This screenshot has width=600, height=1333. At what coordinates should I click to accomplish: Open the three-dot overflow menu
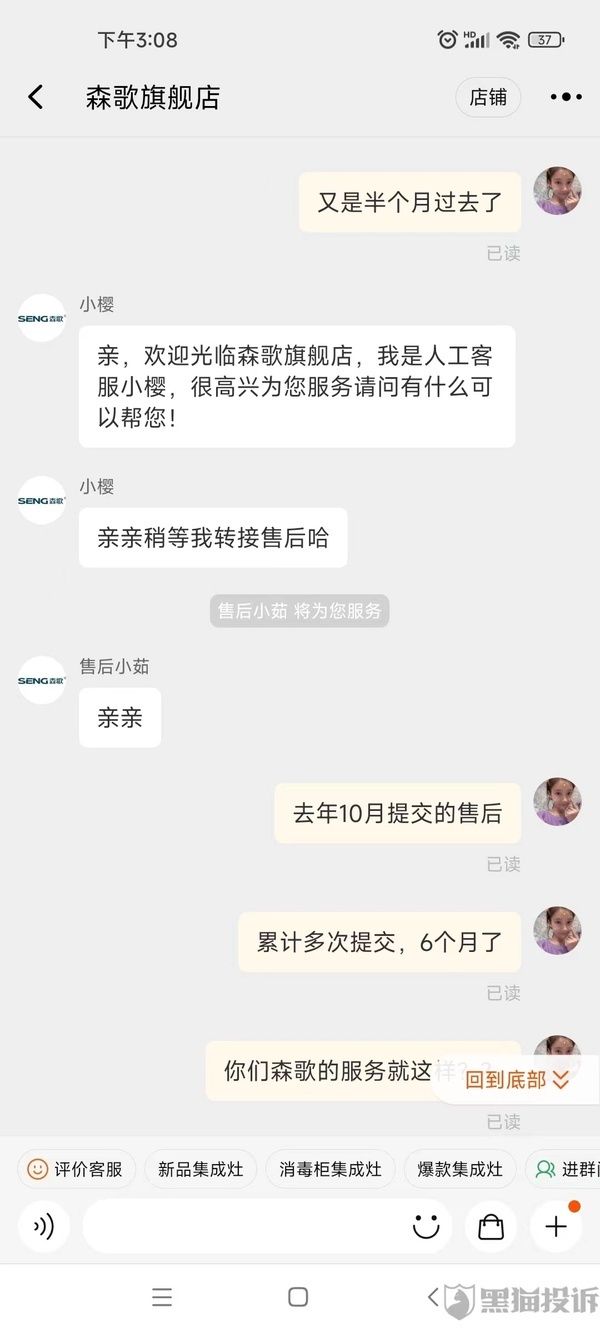[x=565, y=97]
